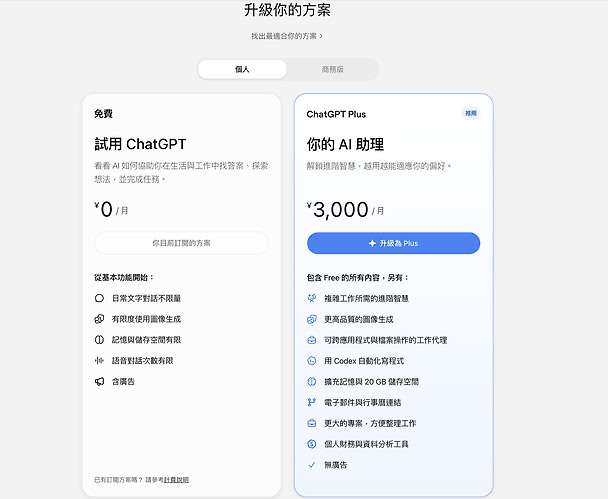Viewport: 608px width, 499px height.
Task: Tap the 你目前訂閱的方案 button
Action: tap(181, 243)
